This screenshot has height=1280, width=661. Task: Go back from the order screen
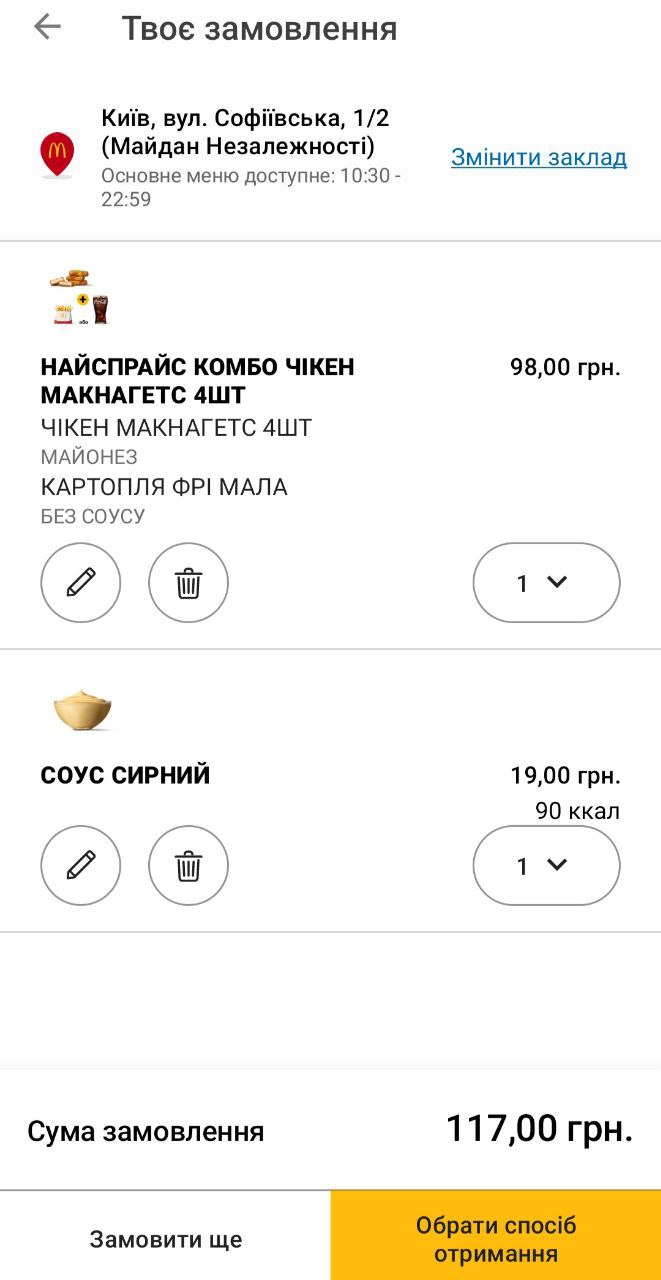(x=47, y=27)
